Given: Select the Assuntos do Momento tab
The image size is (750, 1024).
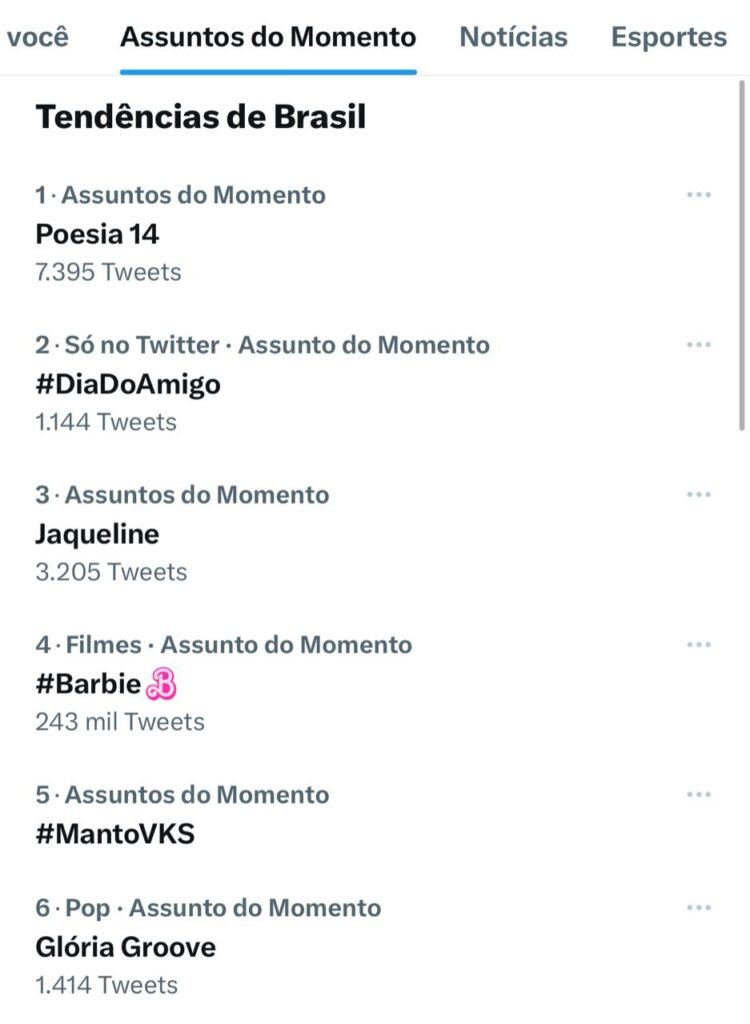Looking at the screenshot, I should point(268,38).
